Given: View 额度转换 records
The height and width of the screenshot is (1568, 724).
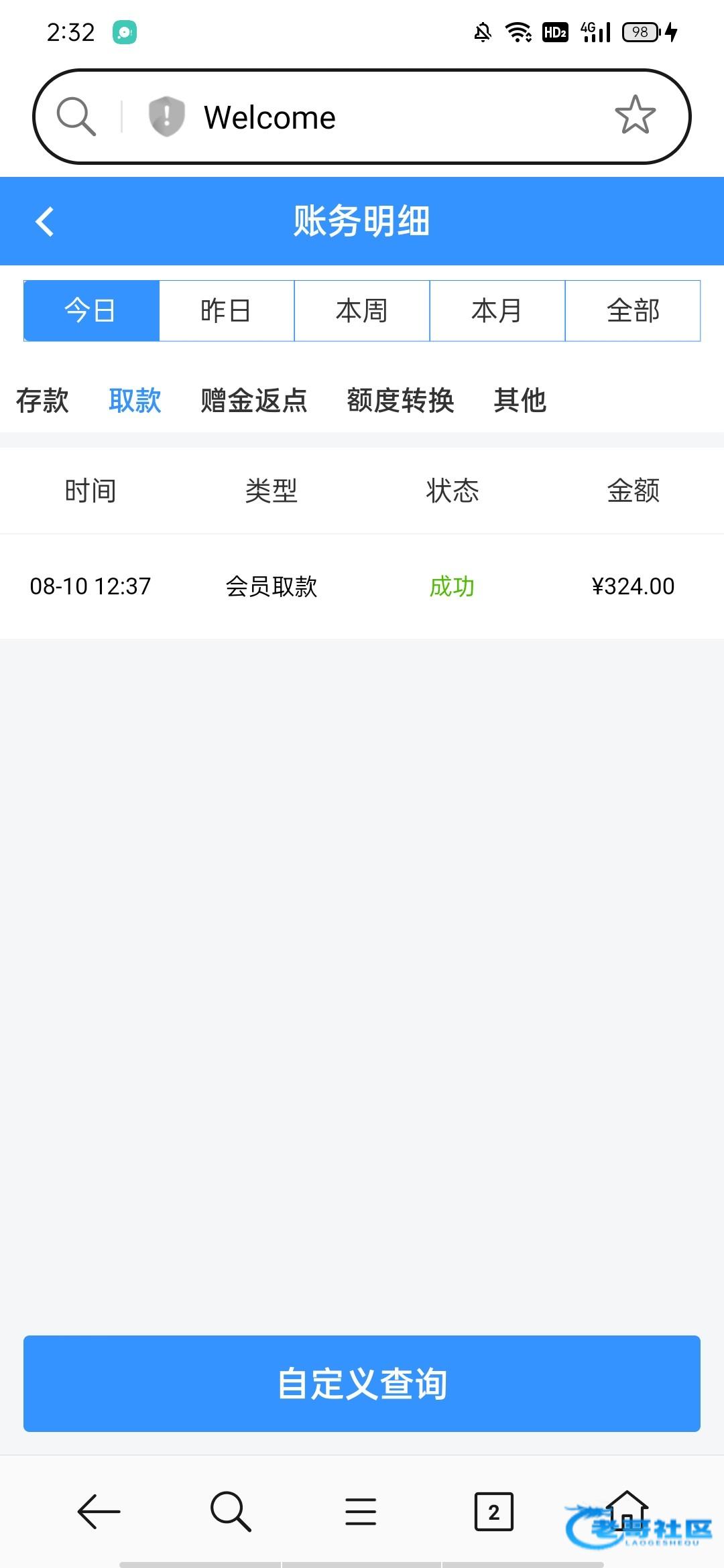Looking at the screenshot, I should [400, 401].
